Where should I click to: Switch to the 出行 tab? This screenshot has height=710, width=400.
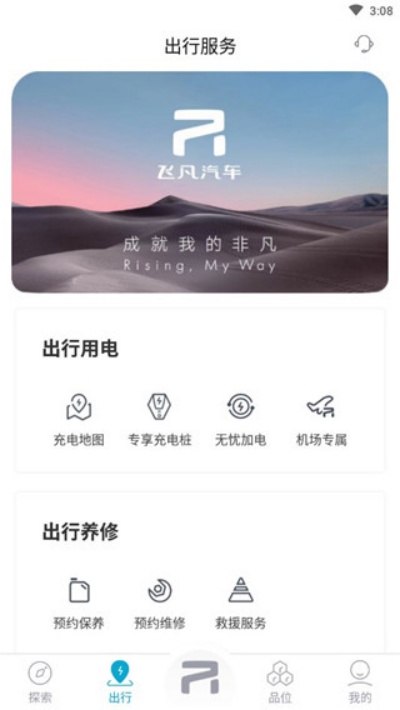(x=120, y=682)
